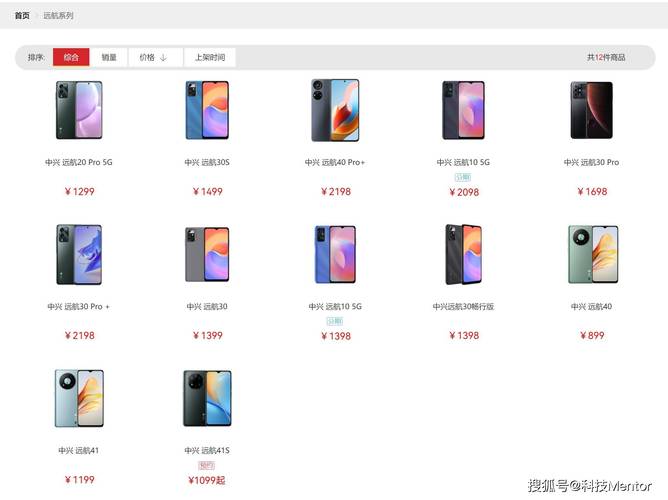Screen dimensions: 668x500
Task: Open 中兴 远航20 Pro 5G product
Action: point(79,111)
